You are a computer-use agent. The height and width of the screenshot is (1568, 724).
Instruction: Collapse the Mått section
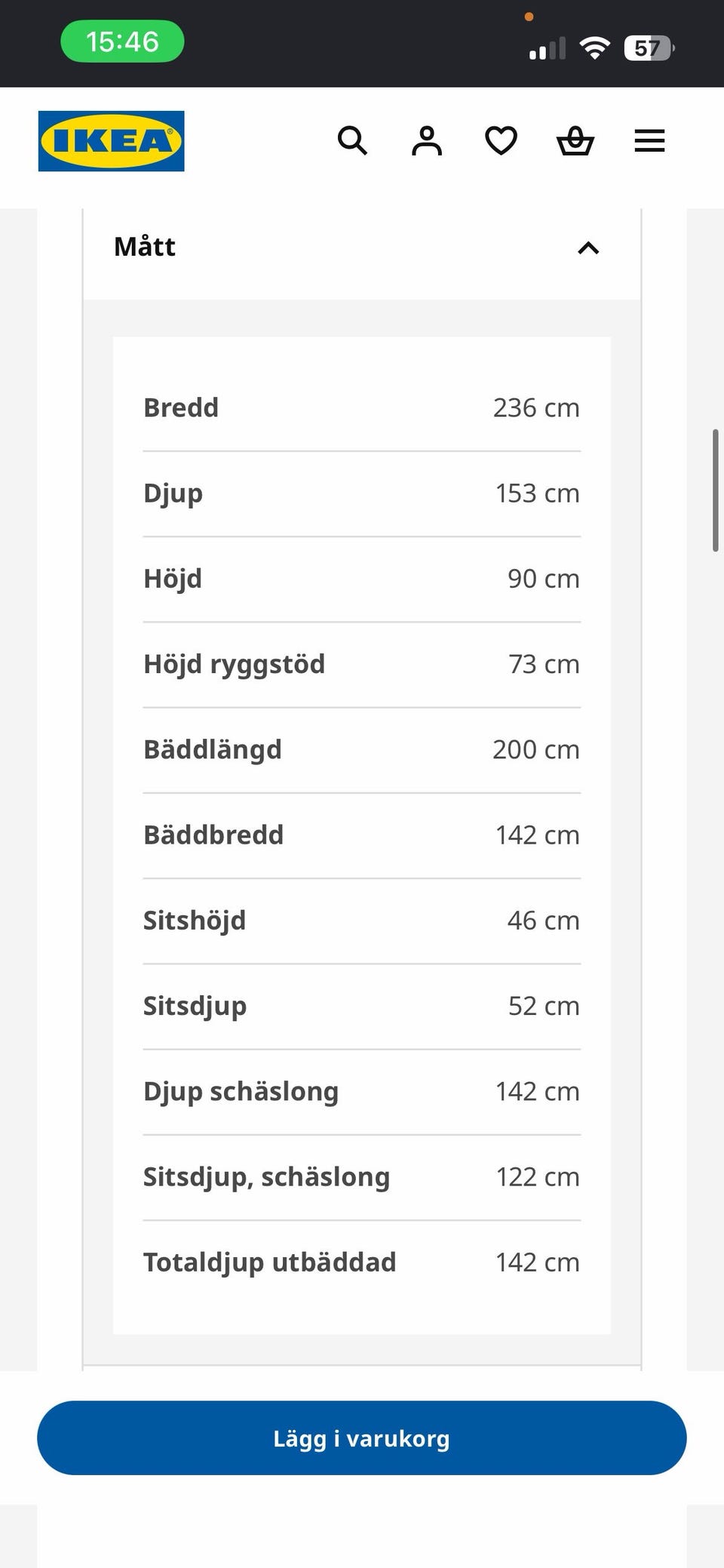pos(362,247)
